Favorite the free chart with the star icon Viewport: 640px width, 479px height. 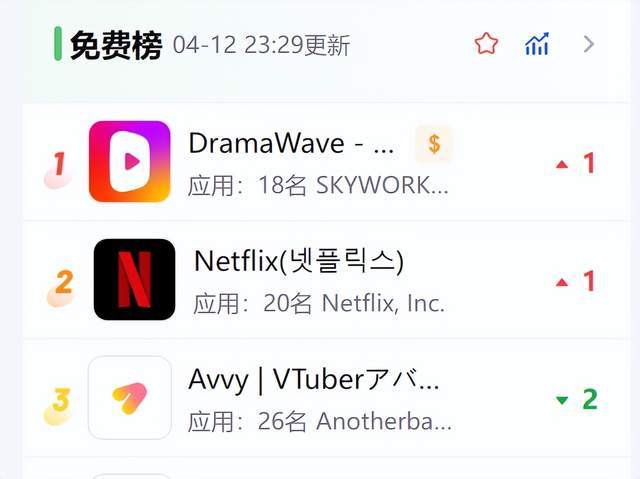486,44
